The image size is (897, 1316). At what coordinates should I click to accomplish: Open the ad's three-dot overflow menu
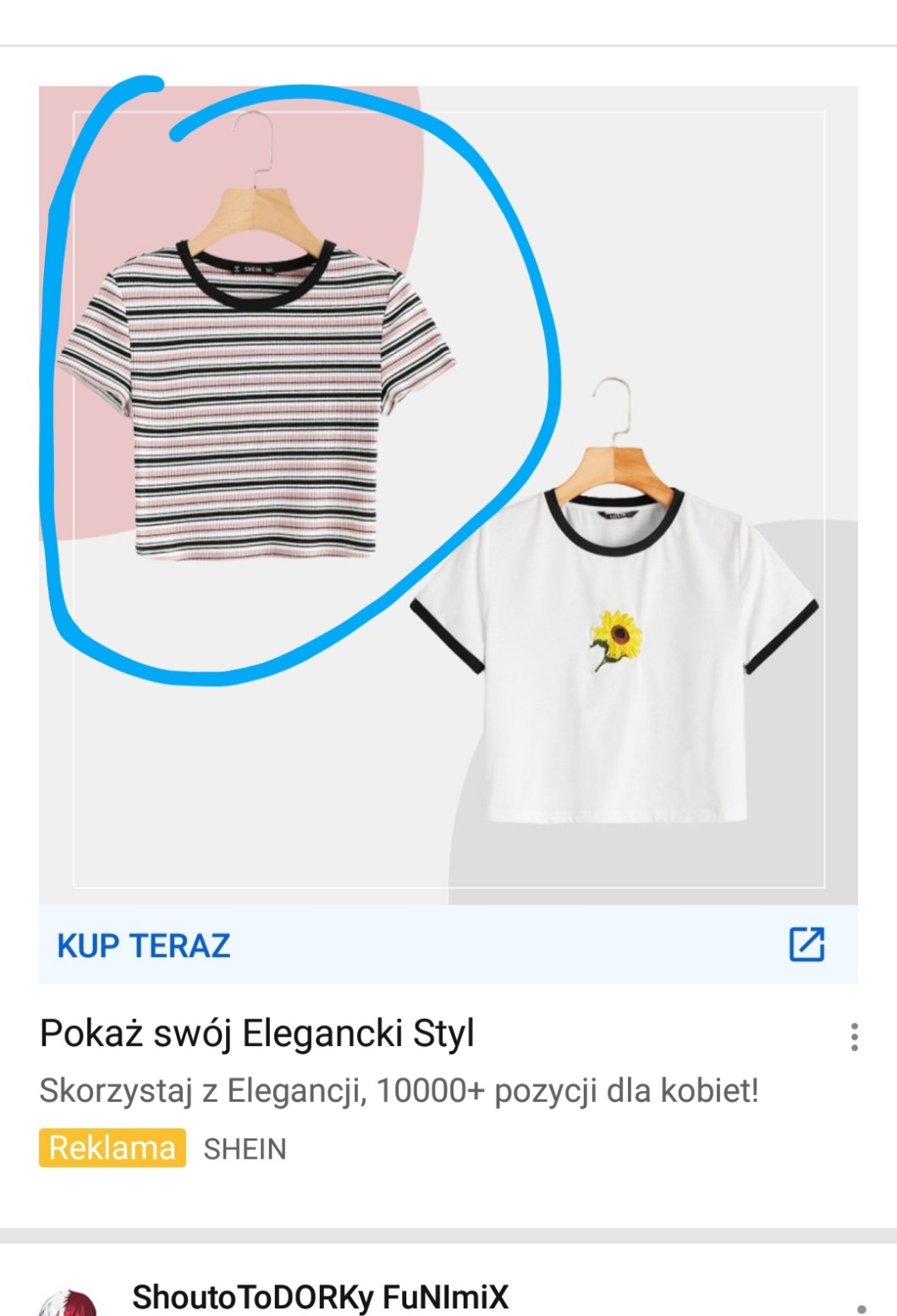pyautogui.click(x=855, y=1037)
